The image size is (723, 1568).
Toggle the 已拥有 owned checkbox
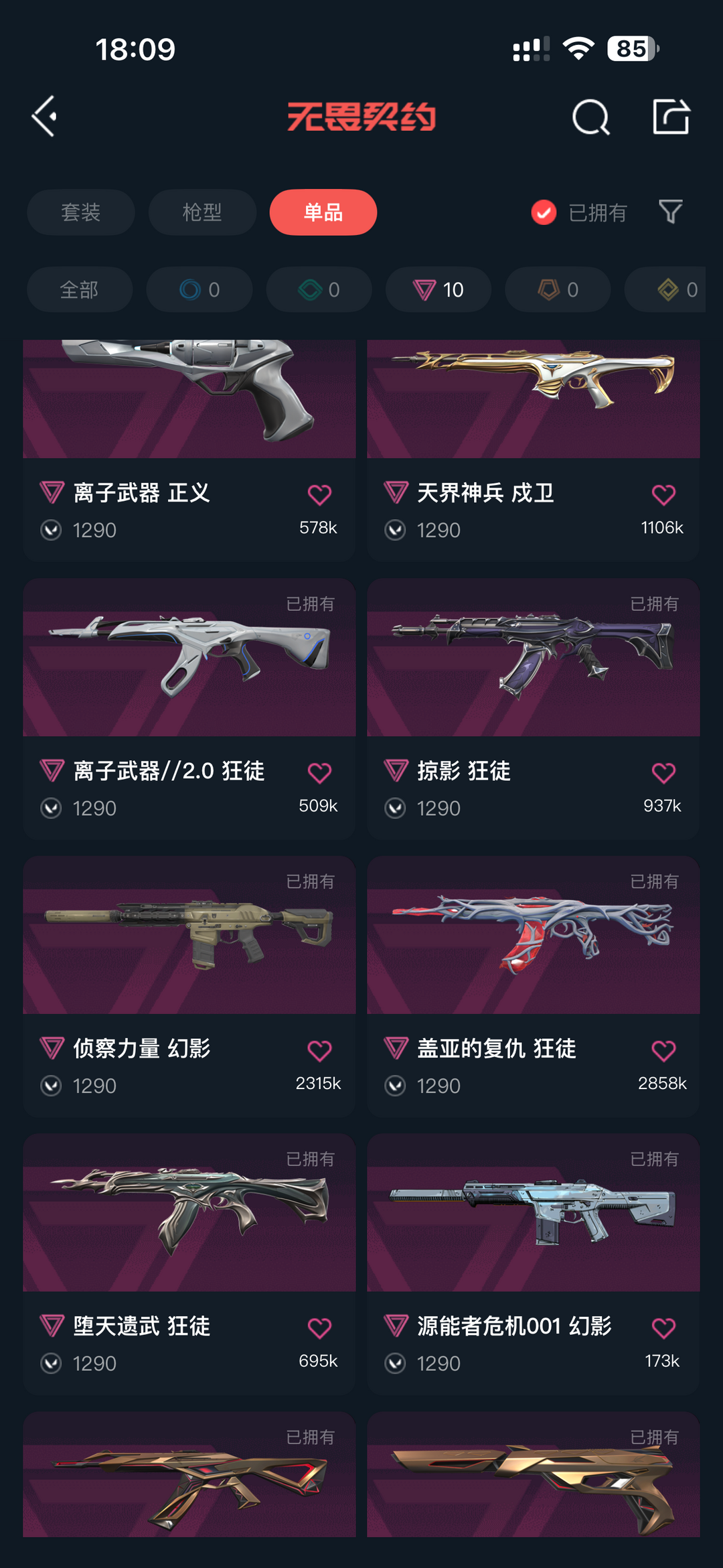pos(544,212)
